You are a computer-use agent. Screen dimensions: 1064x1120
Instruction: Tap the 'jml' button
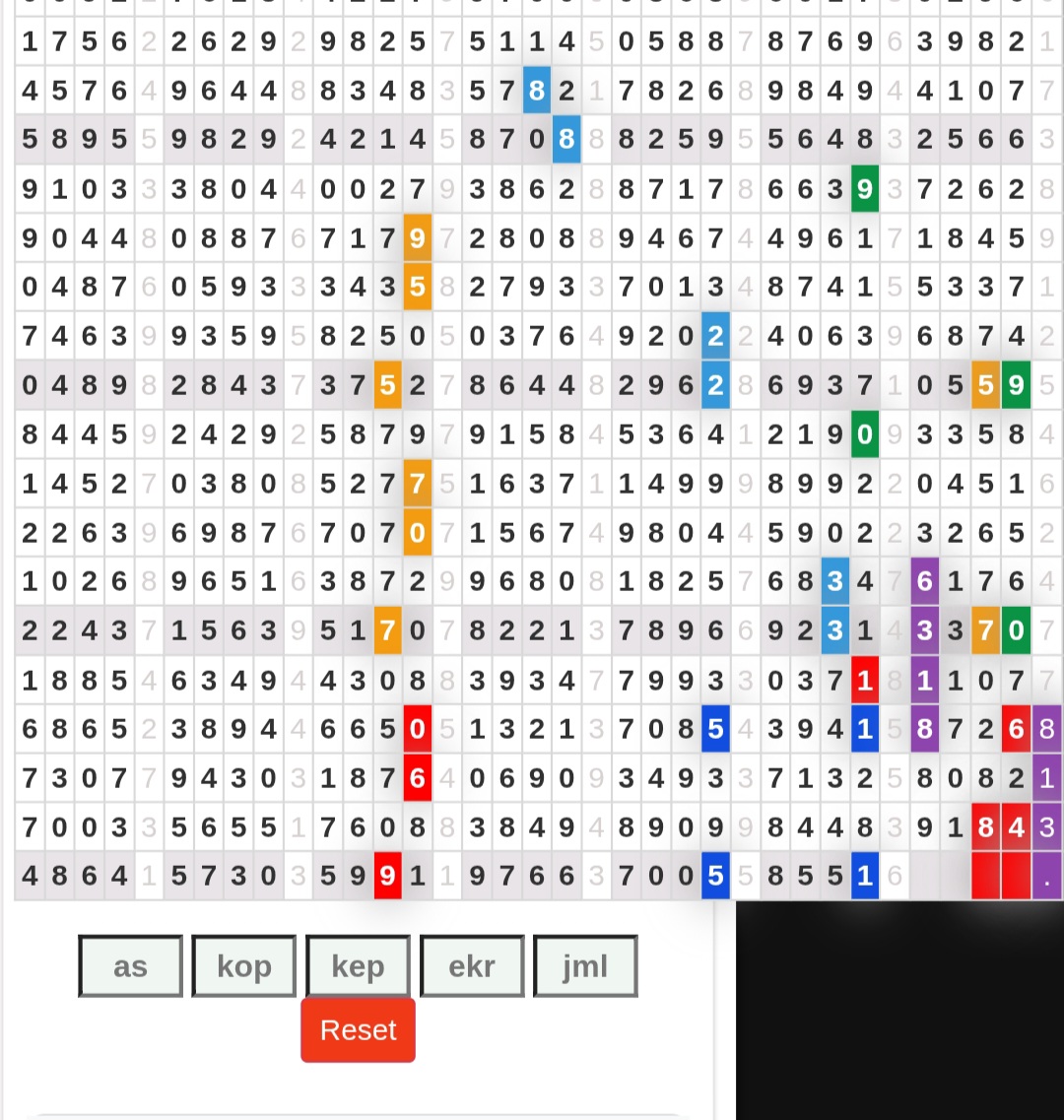click(x=585, y=966)
